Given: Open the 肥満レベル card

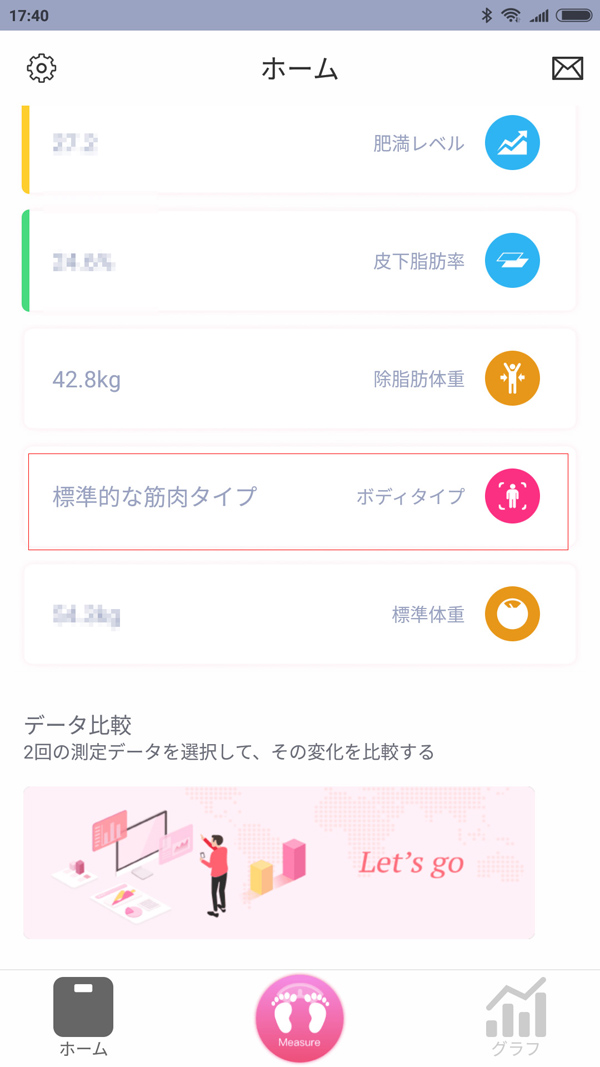Looking at the screenshot, I should (300, 144).
